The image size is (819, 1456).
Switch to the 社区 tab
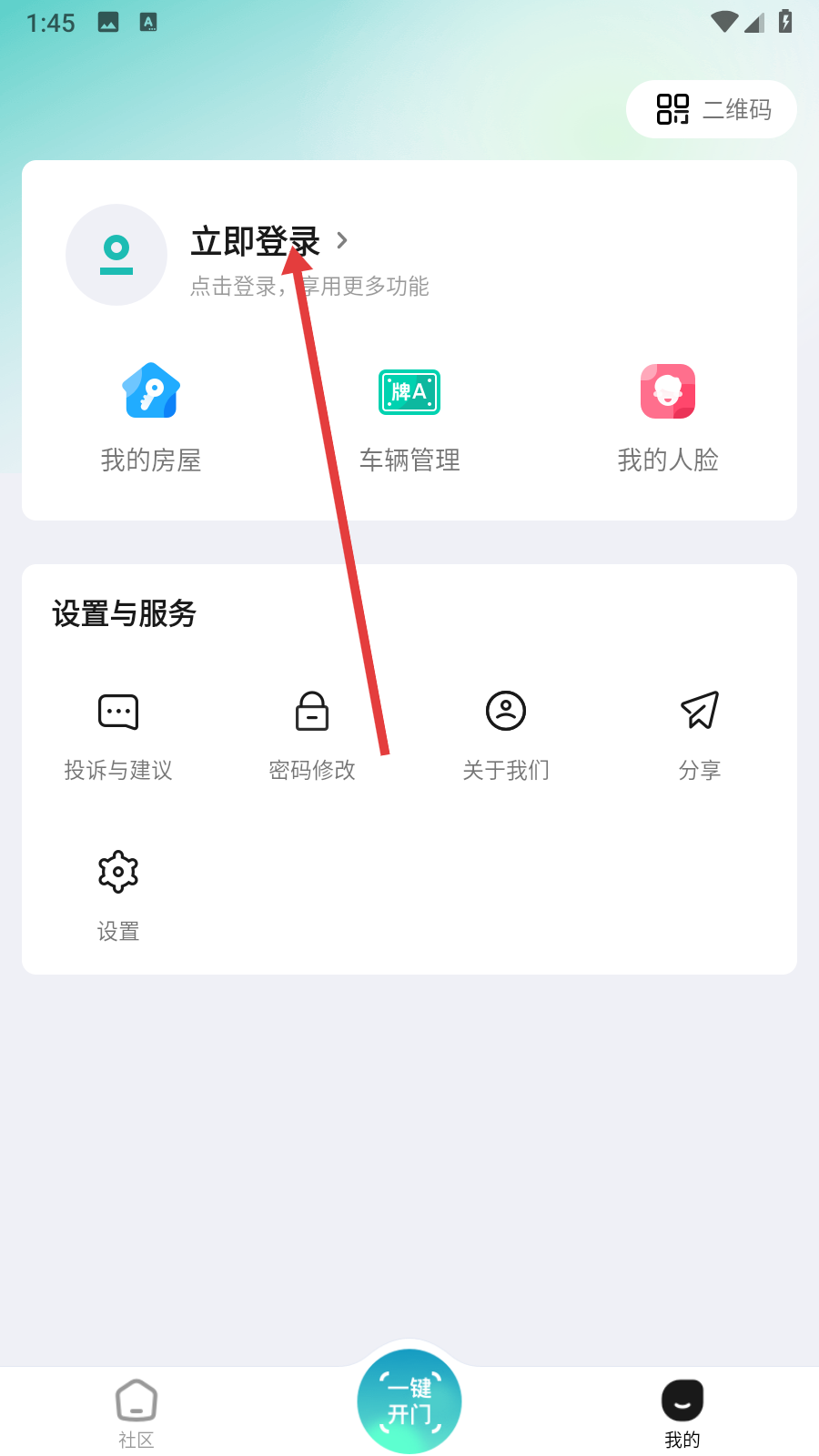136,1414
